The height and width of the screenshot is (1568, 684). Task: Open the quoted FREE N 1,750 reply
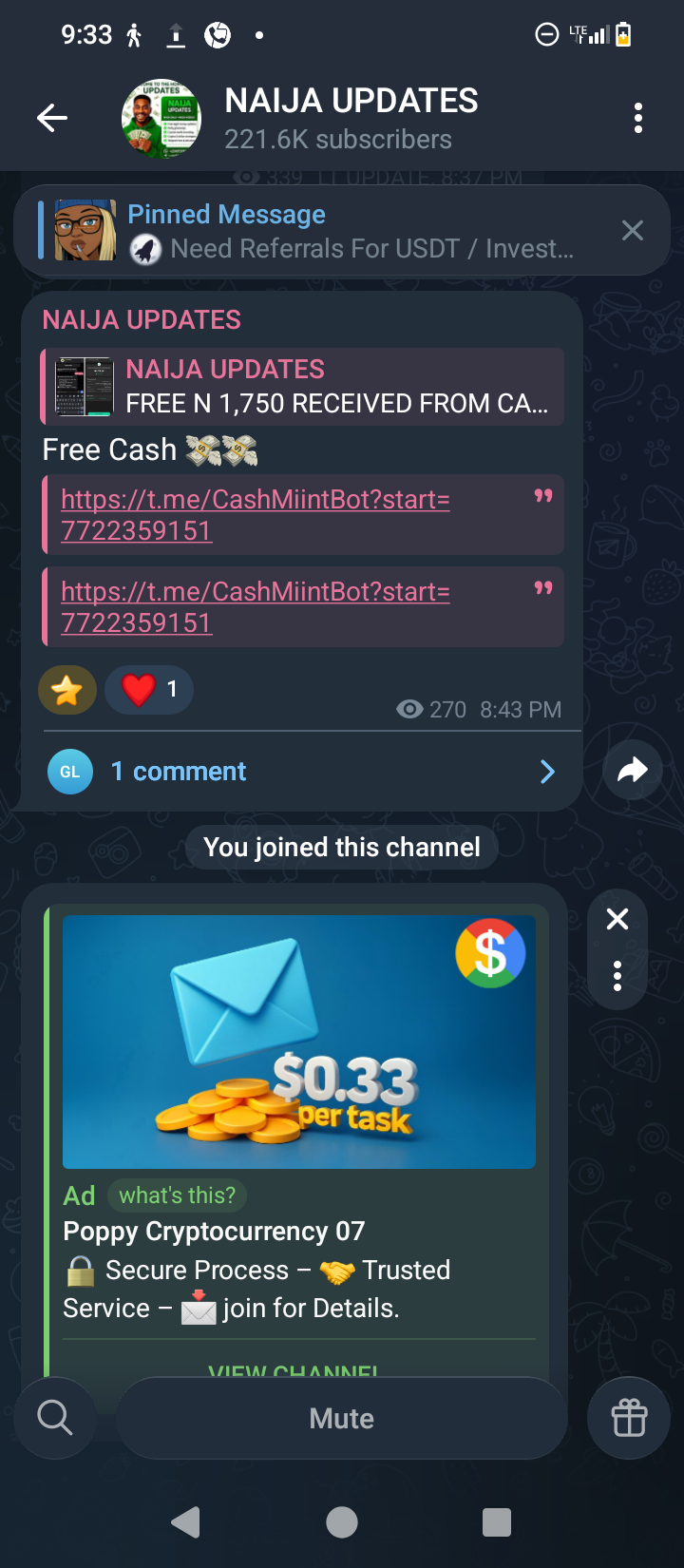click(302, 387)
